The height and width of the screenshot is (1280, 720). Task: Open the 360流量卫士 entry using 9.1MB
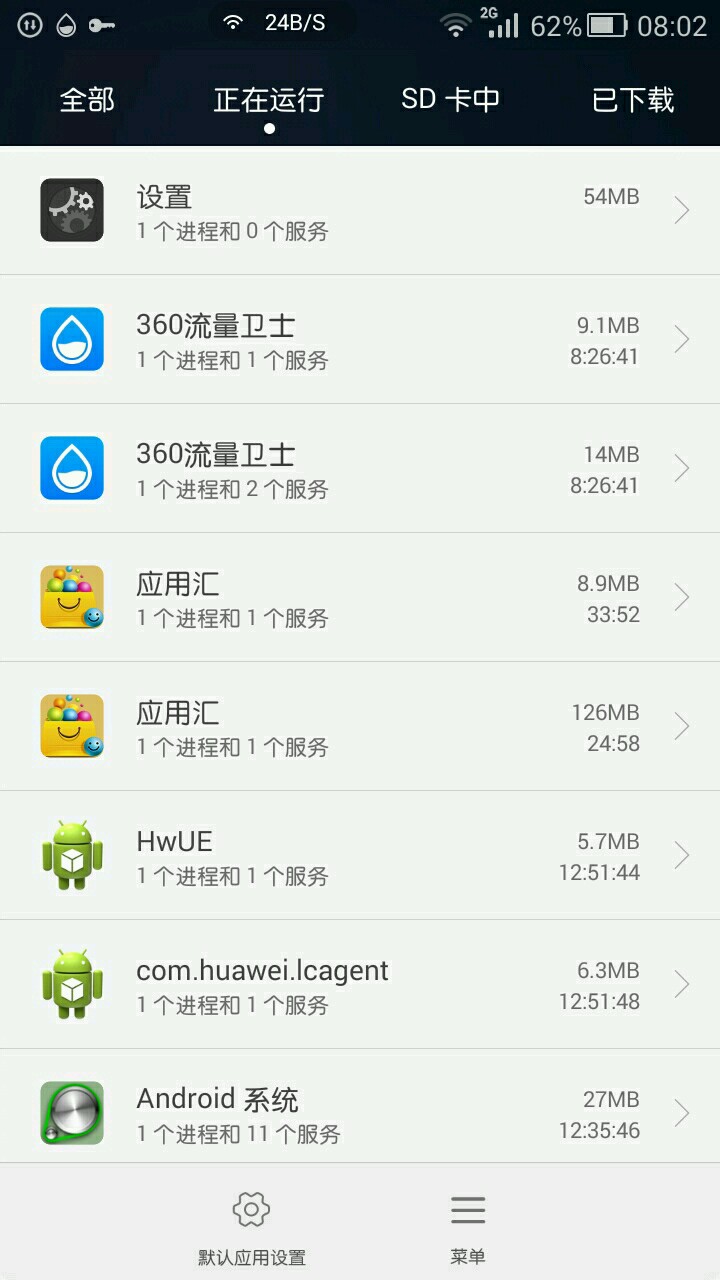click(x=360, y=340)
